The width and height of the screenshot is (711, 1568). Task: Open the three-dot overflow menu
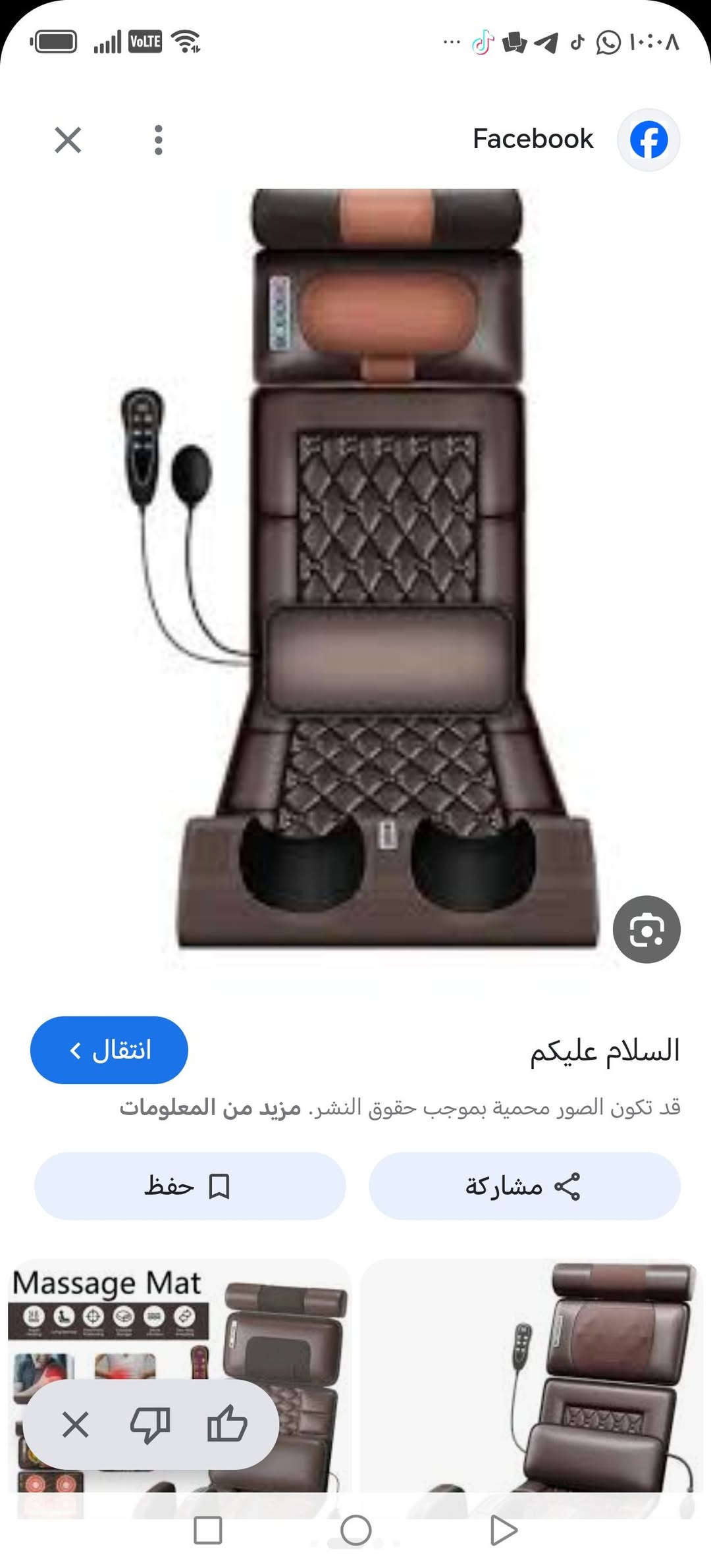158,140
